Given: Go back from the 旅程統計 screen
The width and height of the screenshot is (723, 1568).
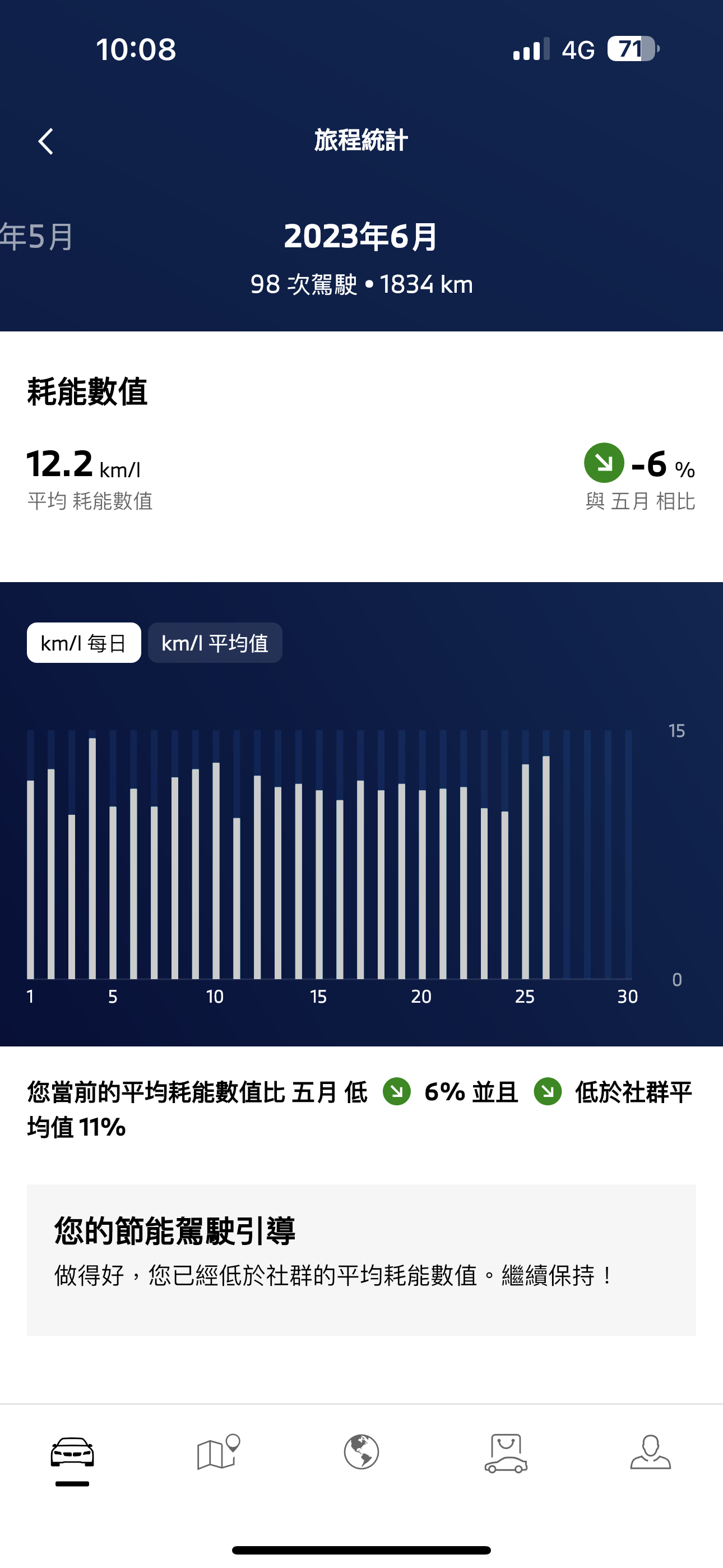Looking at the screenshot, I should coord(45,141).
